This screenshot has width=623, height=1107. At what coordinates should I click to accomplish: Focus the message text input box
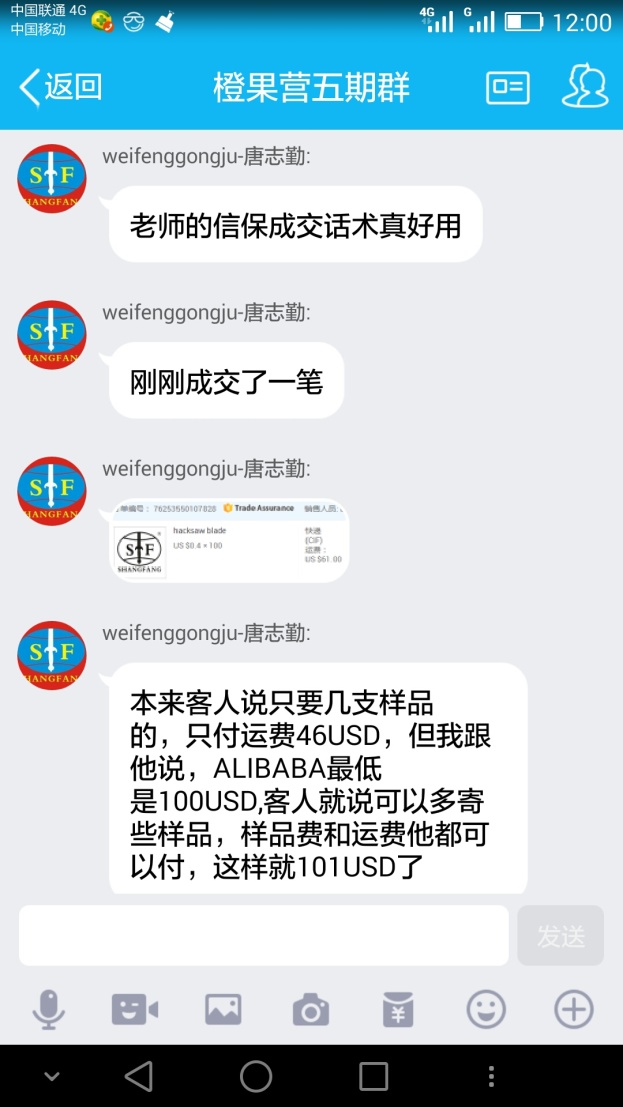263,935
